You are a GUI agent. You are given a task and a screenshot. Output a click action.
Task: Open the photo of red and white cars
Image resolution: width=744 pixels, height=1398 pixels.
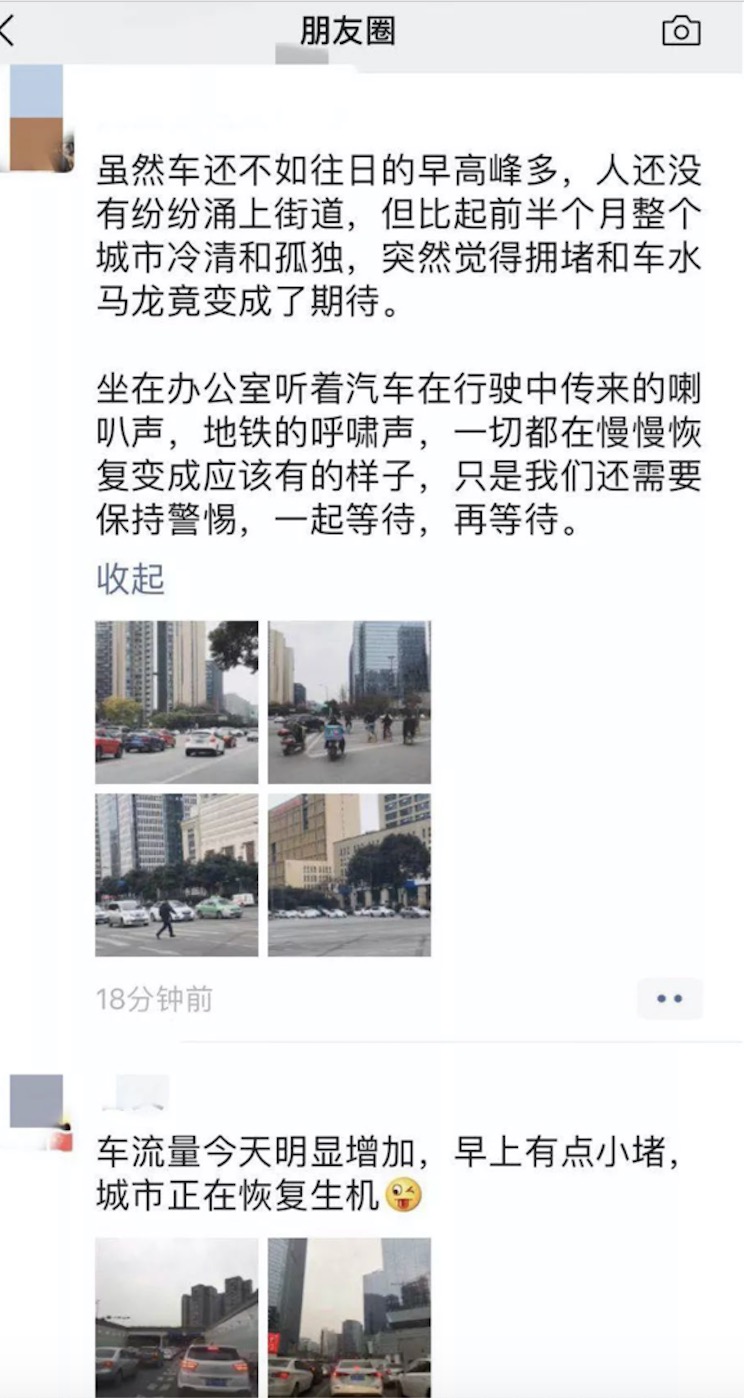point(176,702)
